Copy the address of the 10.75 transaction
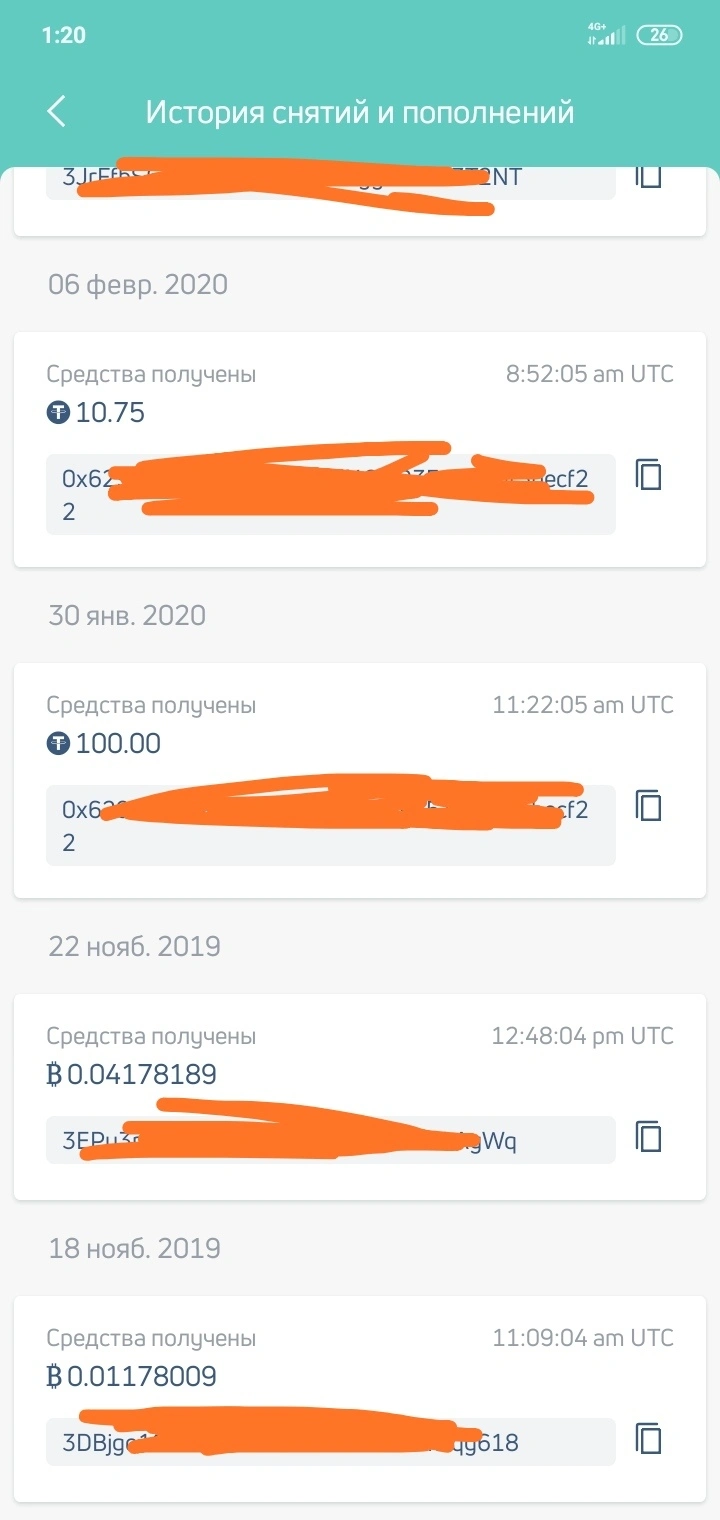The width and height of the screenshot is (720, 1520). click(x=649, y=474)
